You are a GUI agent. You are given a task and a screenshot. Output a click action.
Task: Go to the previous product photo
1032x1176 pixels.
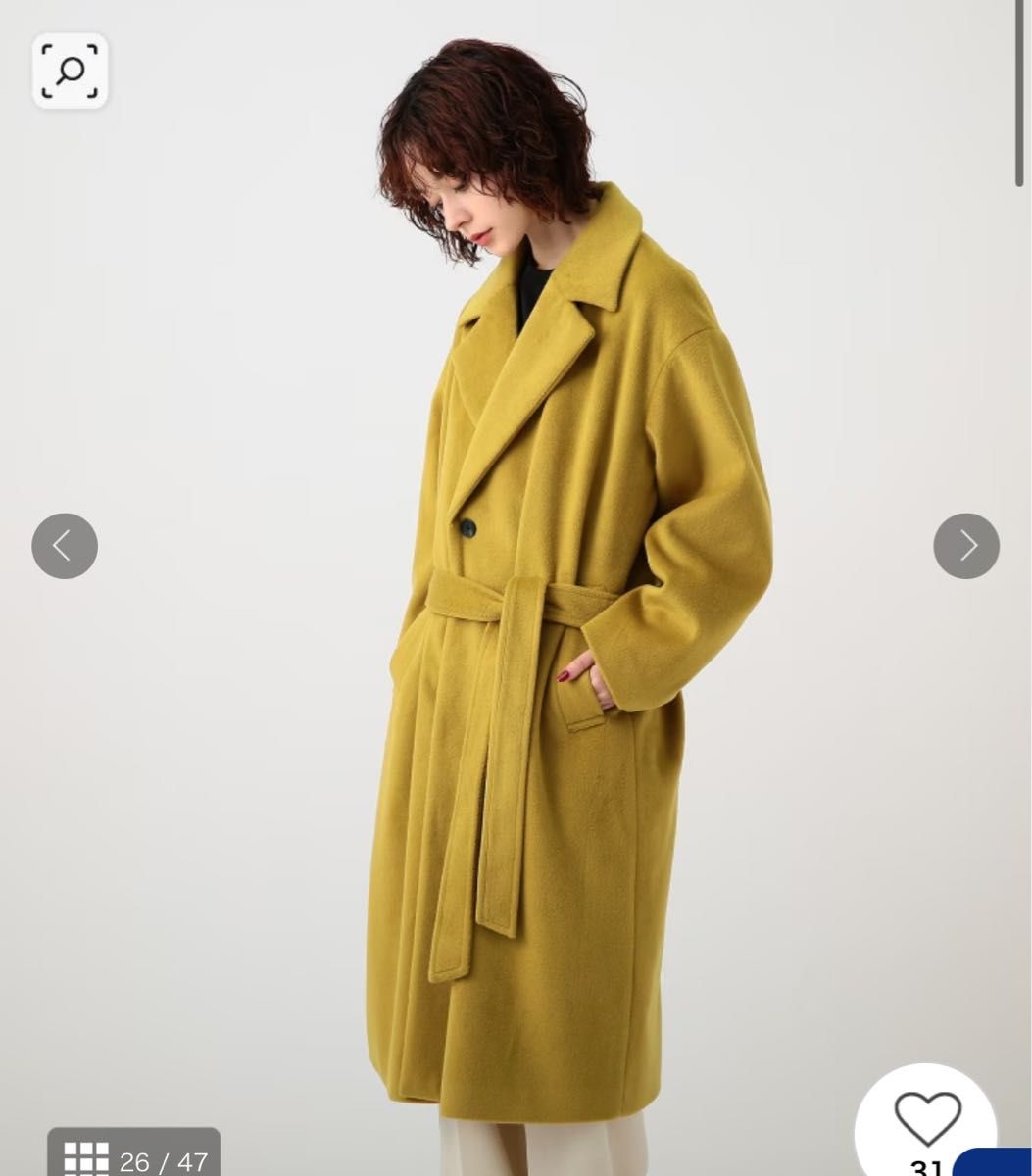(65, 546)
